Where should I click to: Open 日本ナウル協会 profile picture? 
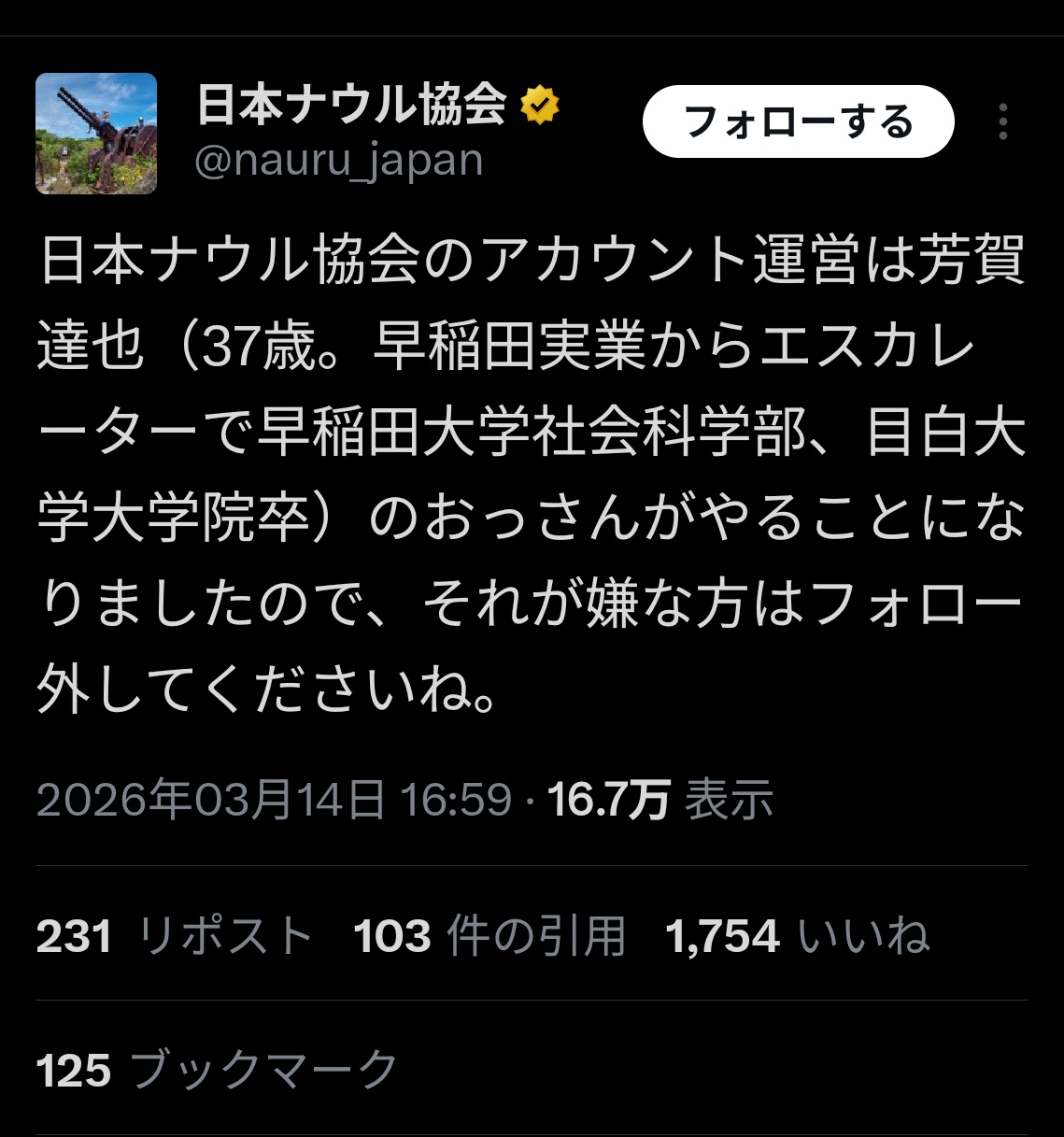pyautogui.click(x=96, y=134)
